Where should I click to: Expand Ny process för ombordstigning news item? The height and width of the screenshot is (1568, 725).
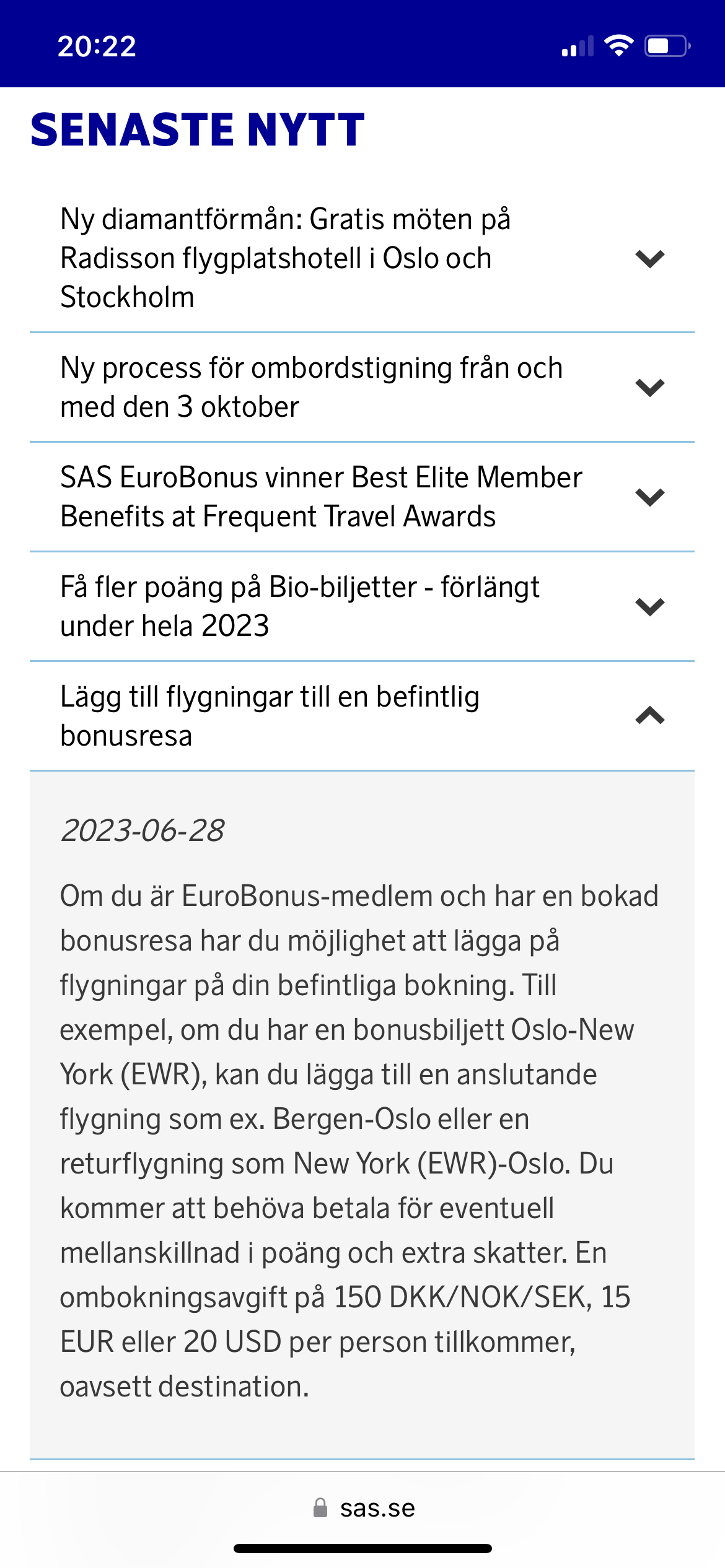(x=649, y=387)
